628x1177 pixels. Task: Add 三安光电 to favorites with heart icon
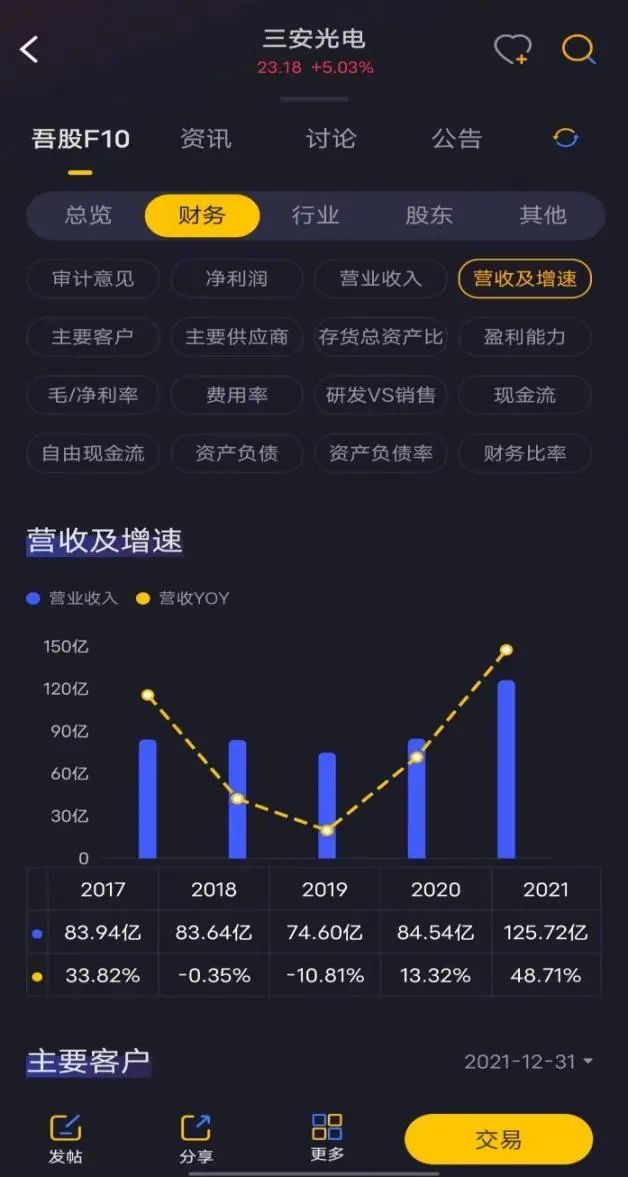tap(512, 50)
